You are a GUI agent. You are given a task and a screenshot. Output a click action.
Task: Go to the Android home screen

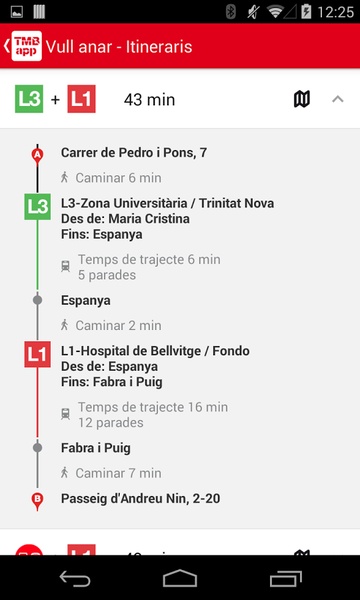(x=180, y=578)
